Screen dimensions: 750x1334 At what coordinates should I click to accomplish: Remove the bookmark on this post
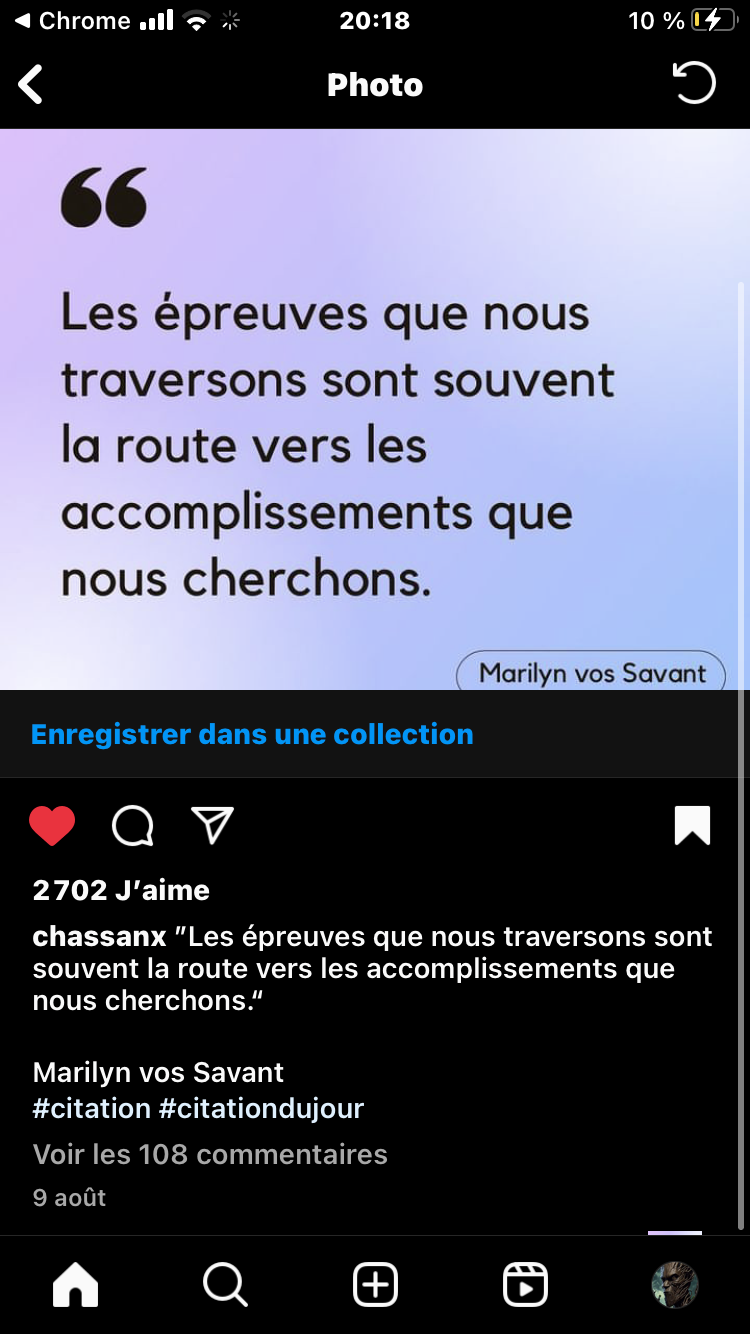point(692,826)
